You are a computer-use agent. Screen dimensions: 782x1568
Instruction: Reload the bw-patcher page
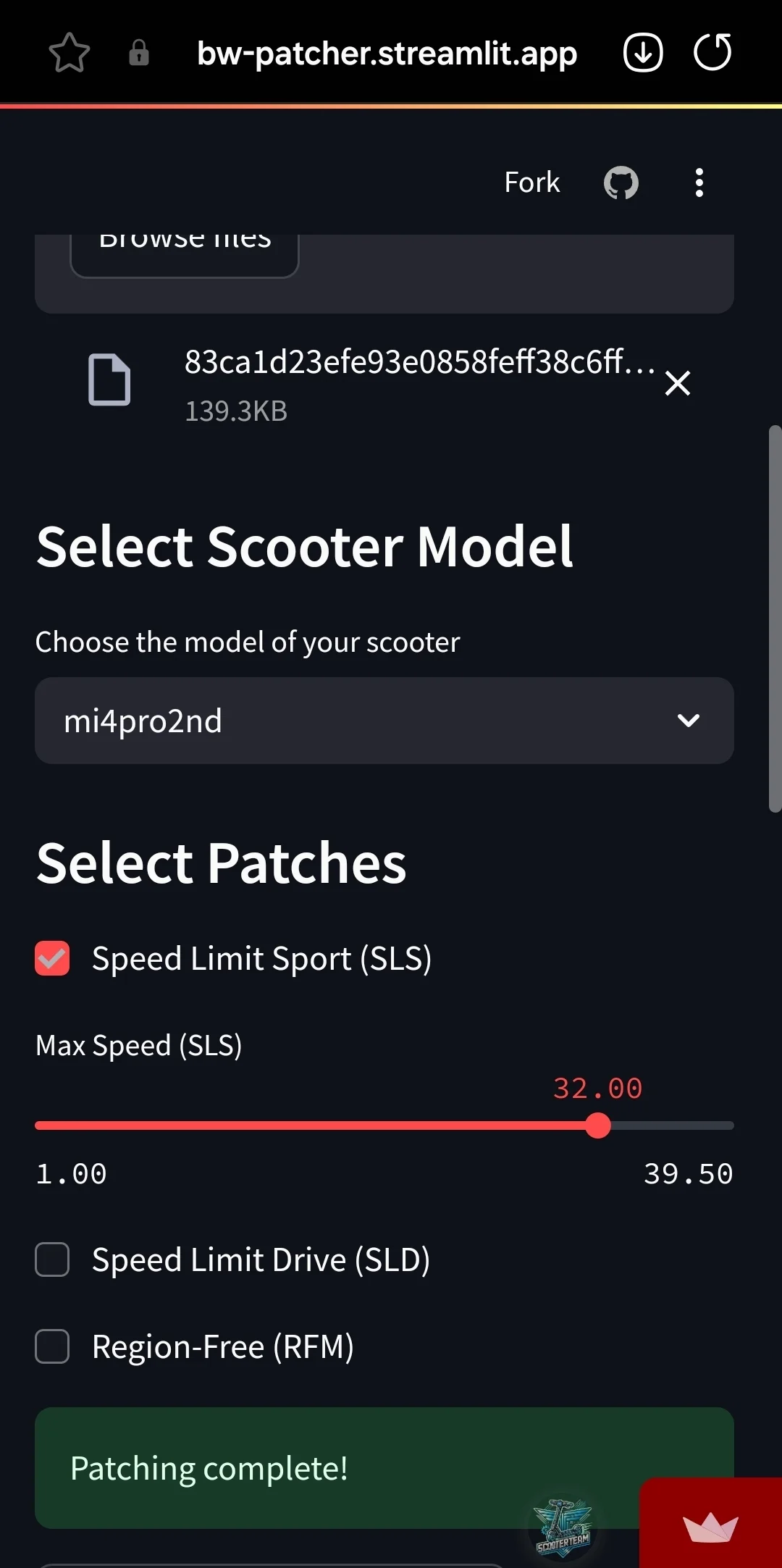(x=712, y=53)
